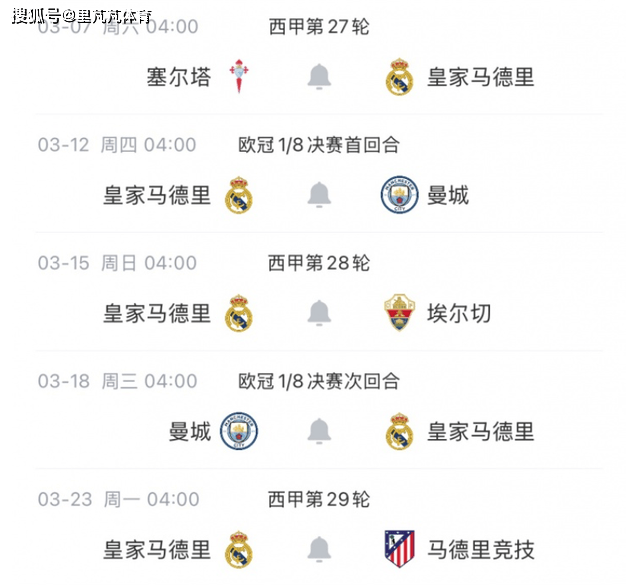Set reminder bell for Celta vs Real Madrid
The image size is (640, 585).
[319, 76]
